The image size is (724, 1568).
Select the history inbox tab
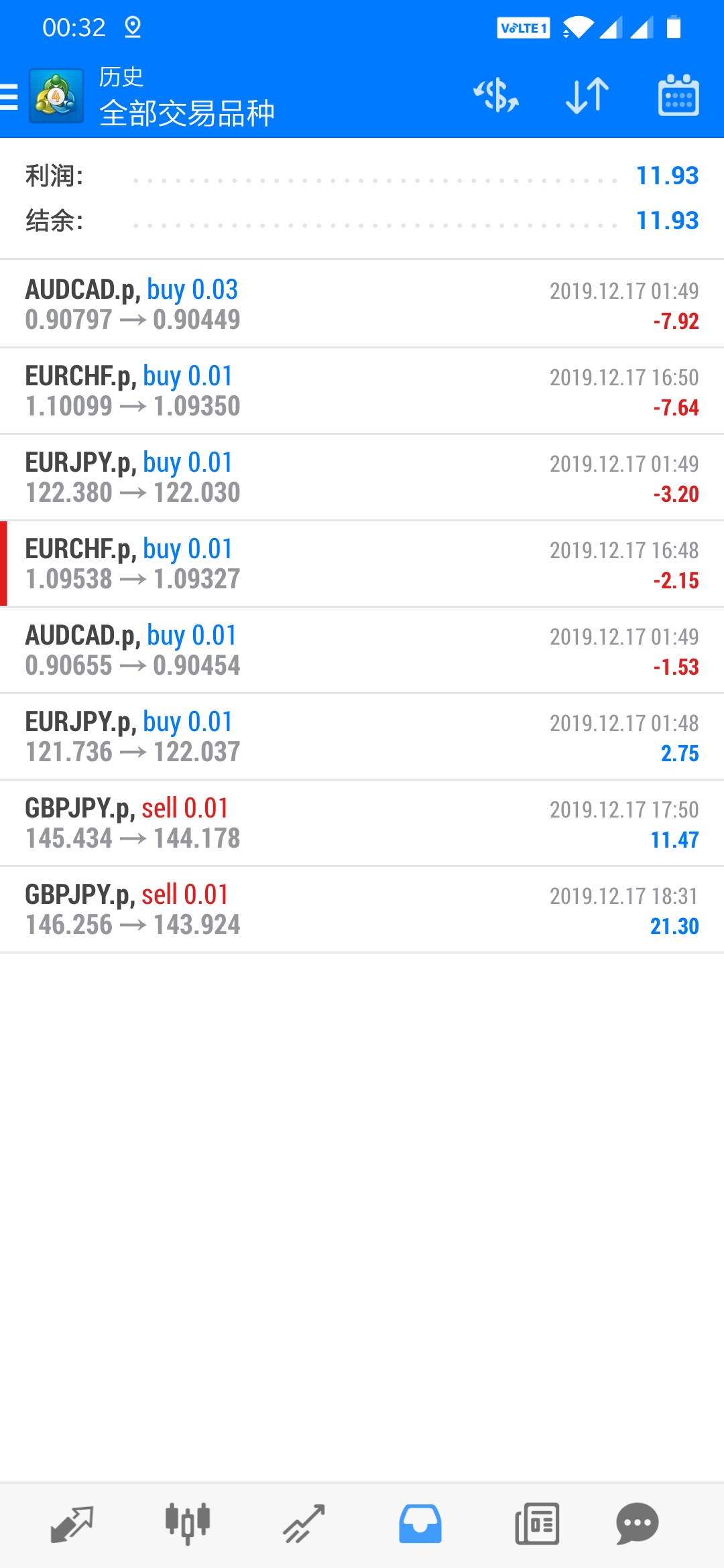pos(420,1524)
